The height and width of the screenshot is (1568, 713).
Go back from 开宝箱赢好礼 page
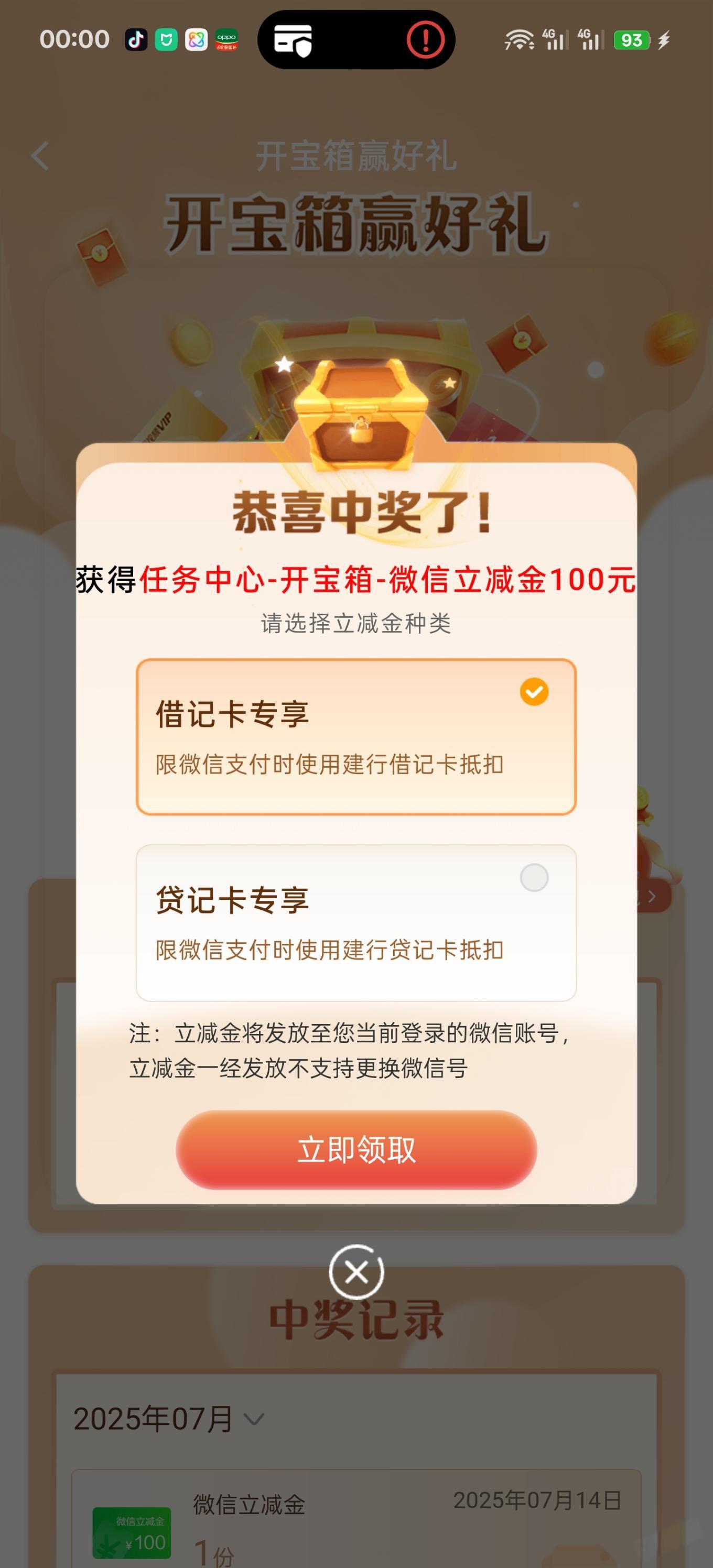(40, 157)
